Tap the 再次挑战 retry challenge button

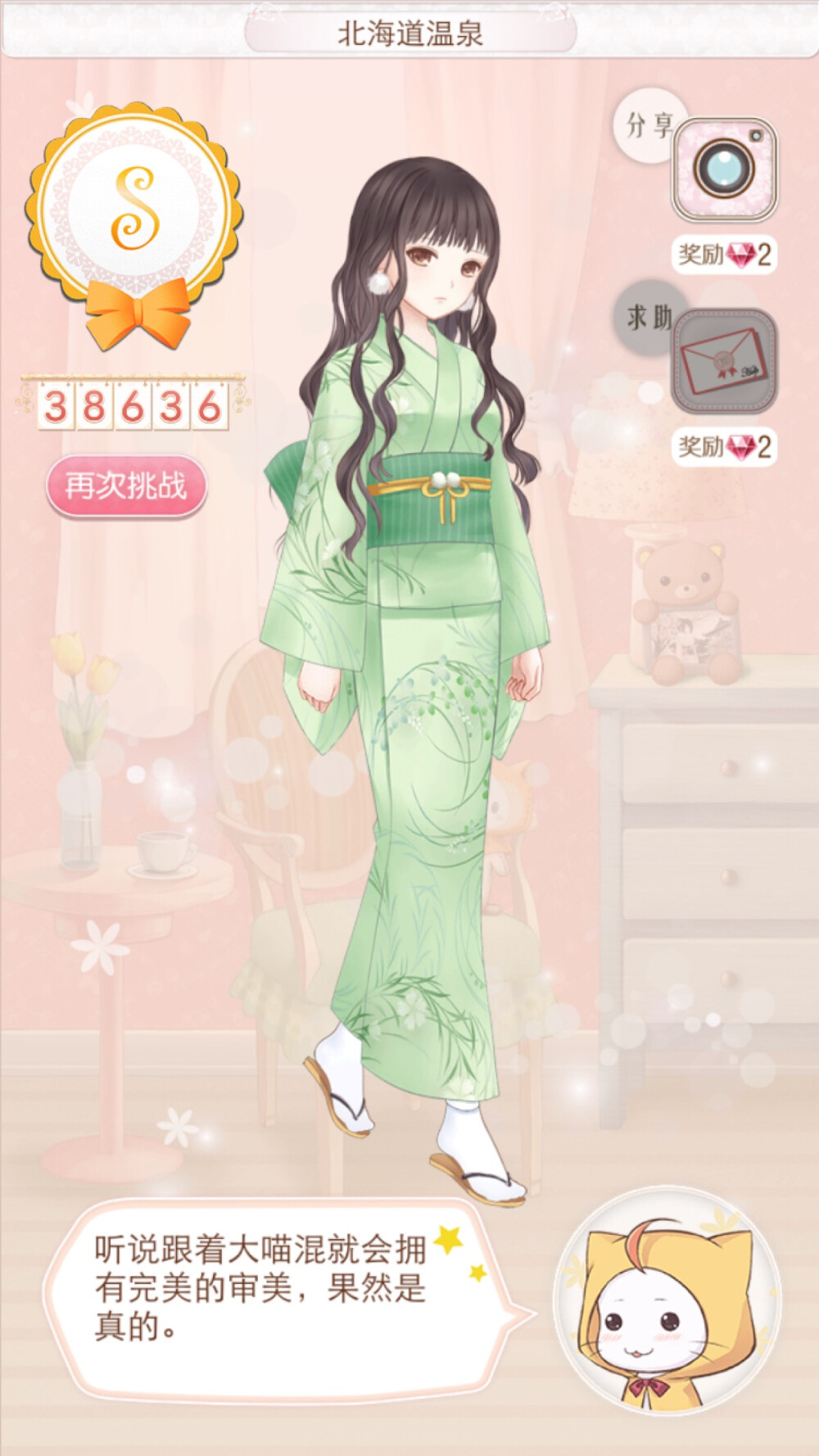(x=126, y=486)
